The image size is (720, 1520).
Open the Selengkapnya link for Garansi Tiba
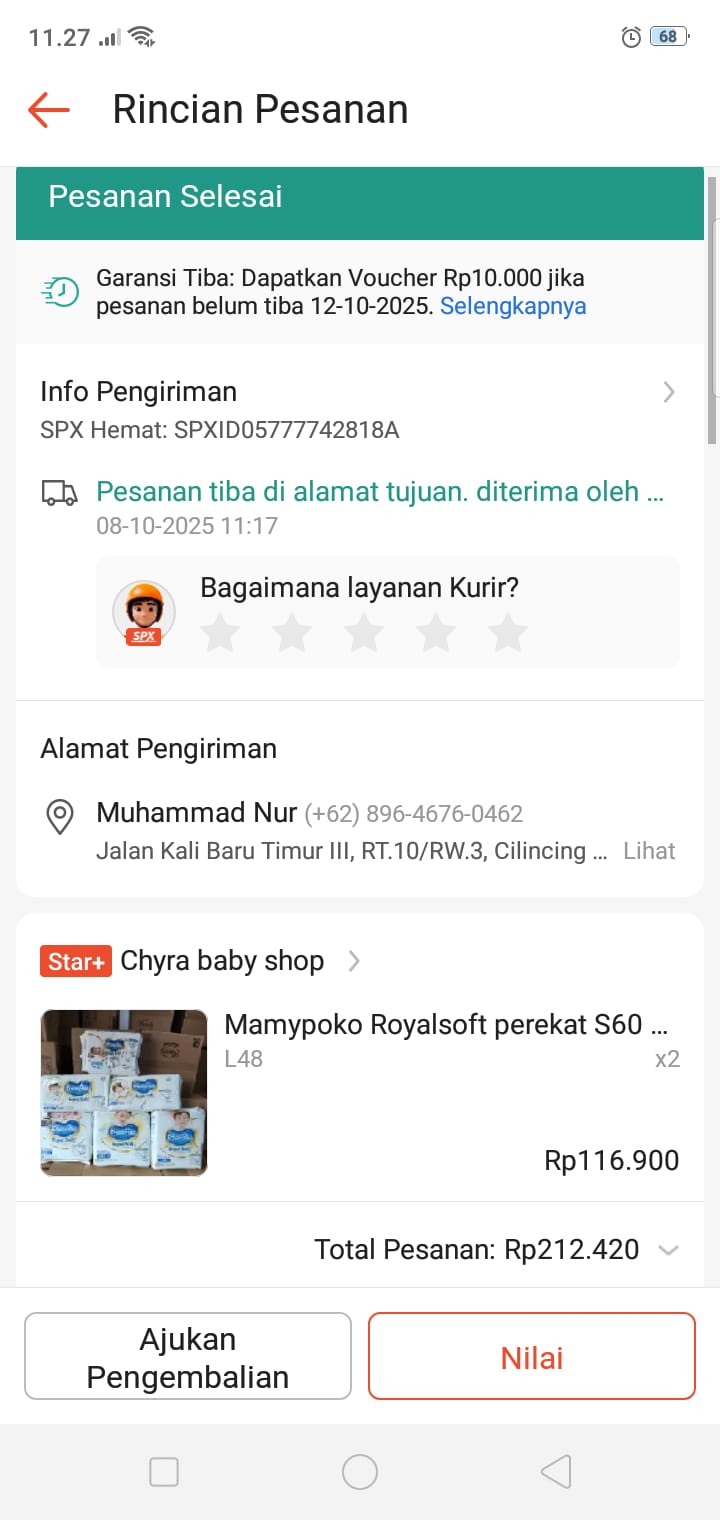(513, 306)
